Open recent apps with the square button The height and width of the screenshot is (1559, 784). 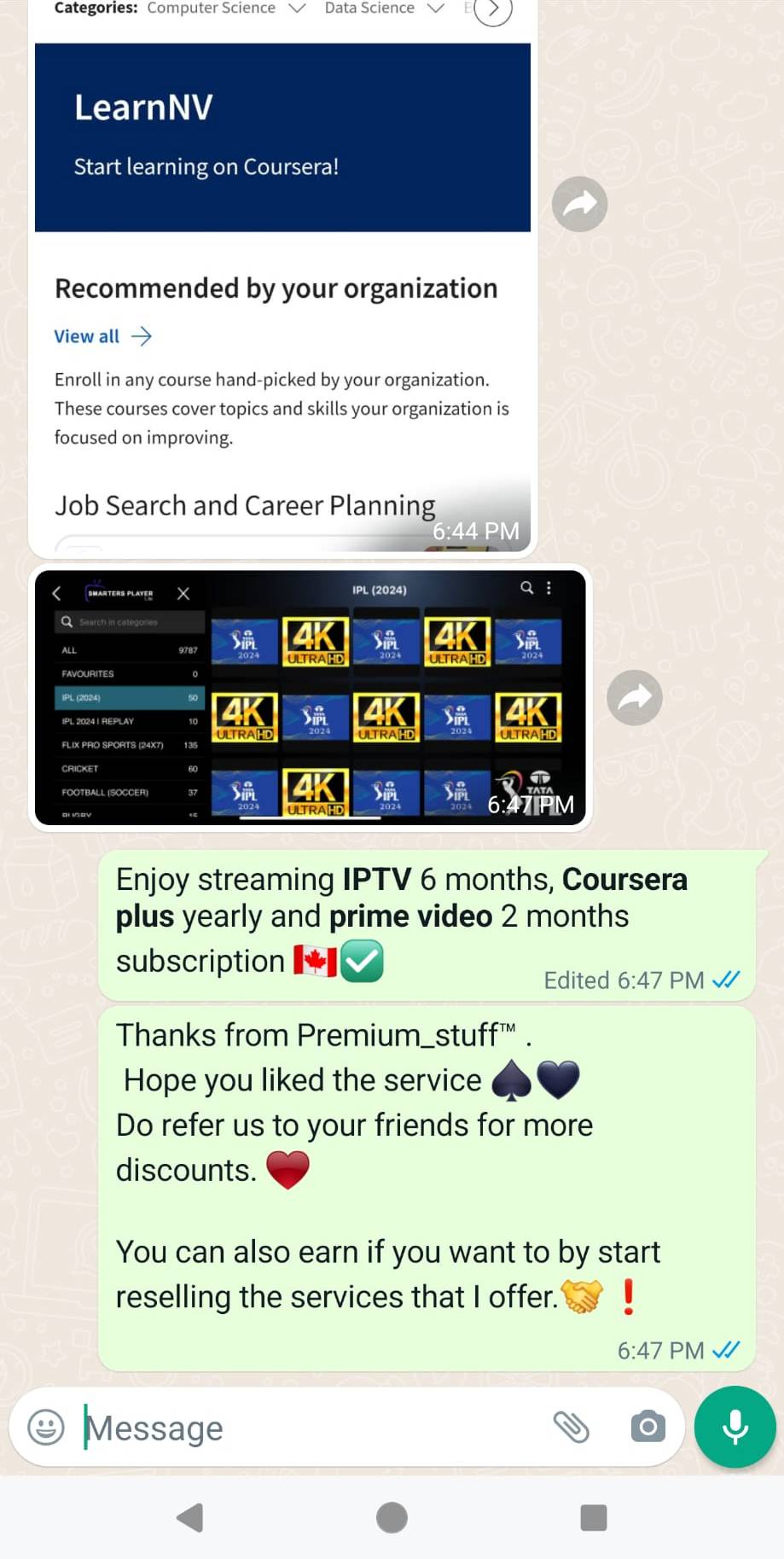[x=593, y=1517]
